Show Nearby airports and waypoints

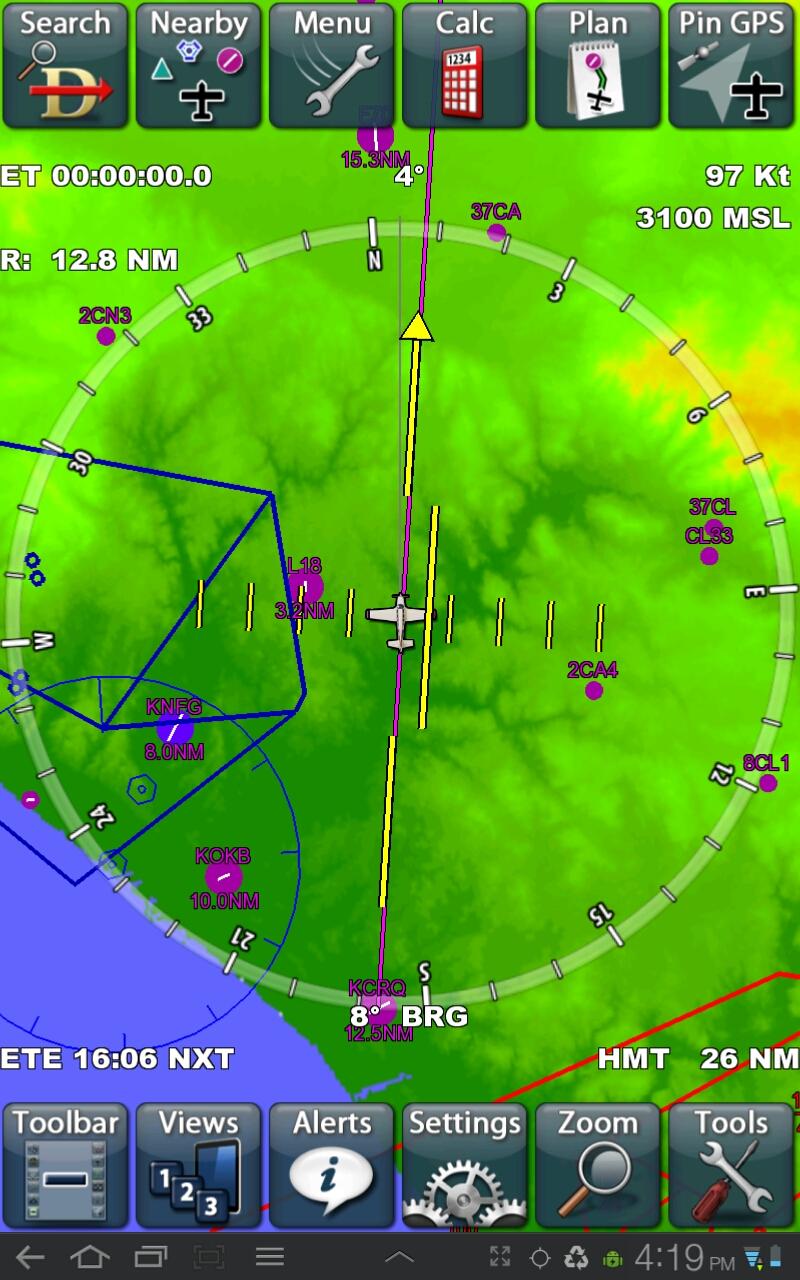click(x=199, y=66)
